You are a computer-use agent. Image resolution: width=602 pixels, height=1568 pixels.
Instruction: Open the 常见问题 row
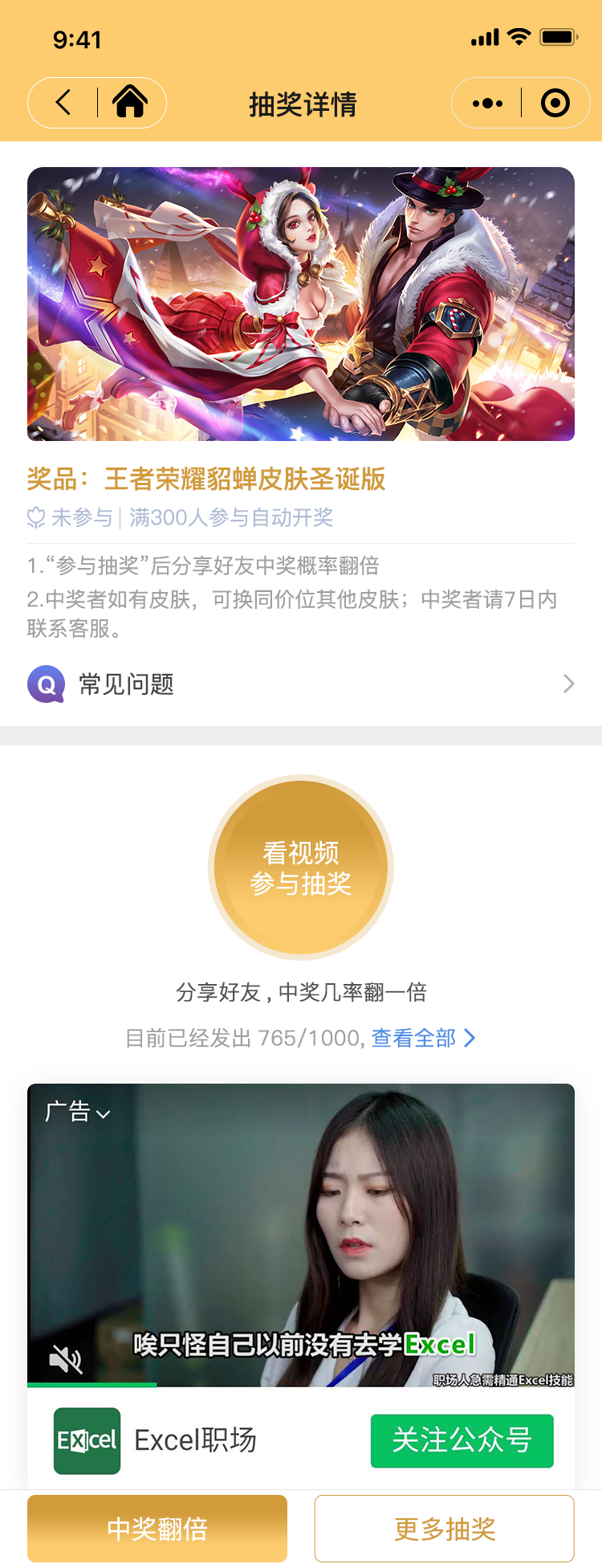point(301,684)
